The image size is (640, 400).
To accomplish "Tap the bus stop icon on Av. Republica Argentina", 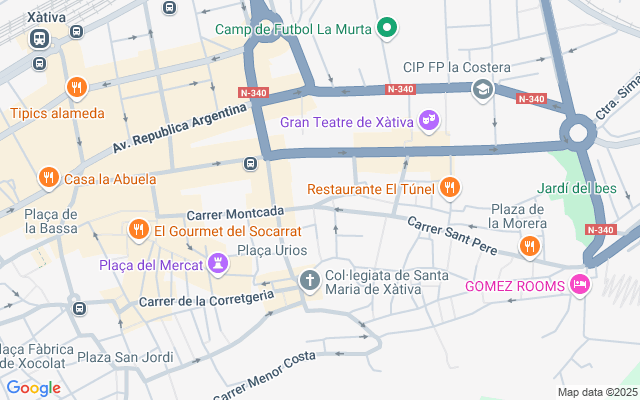I will tap(251, 164).
